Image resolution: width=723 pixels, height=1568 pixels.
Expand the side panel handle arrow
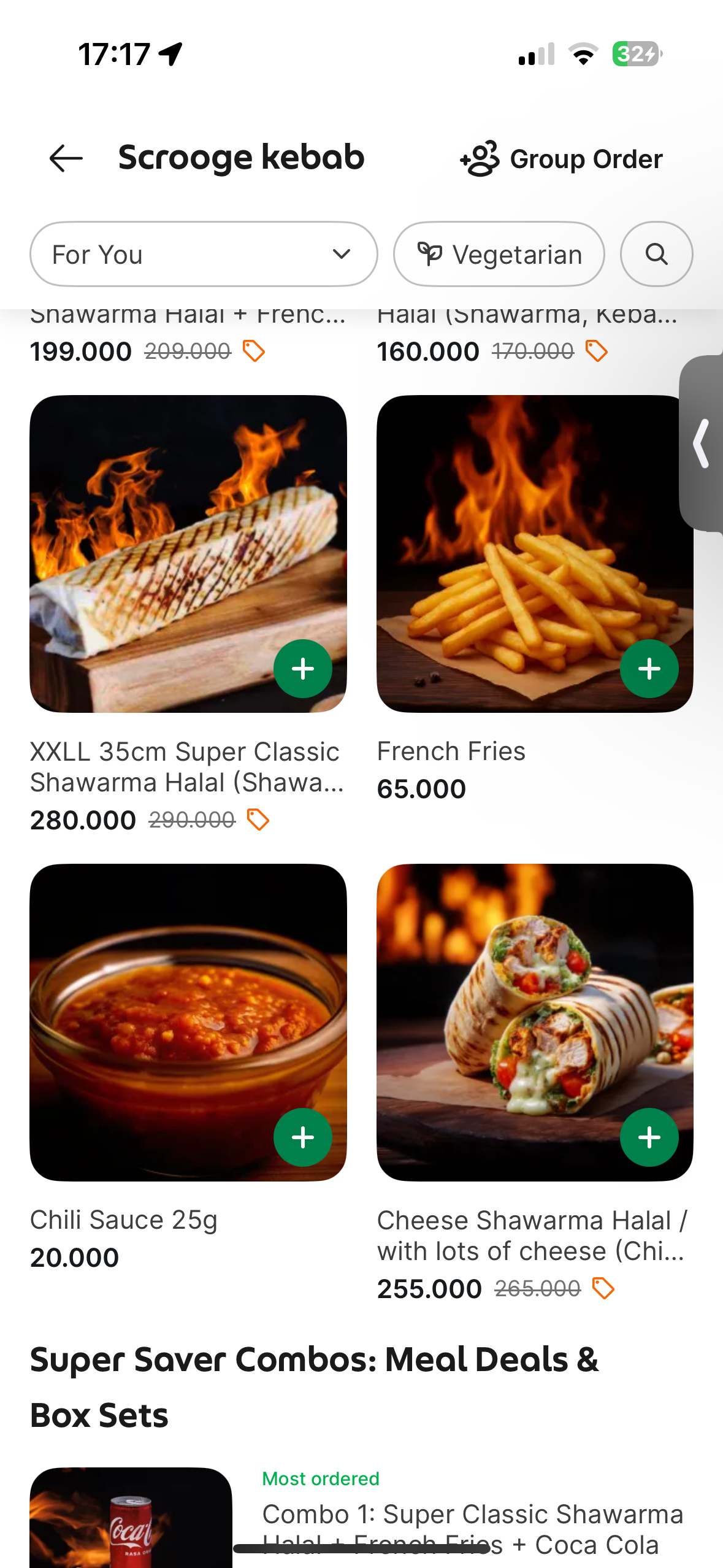pyautogui.click(x=702, y=444)
